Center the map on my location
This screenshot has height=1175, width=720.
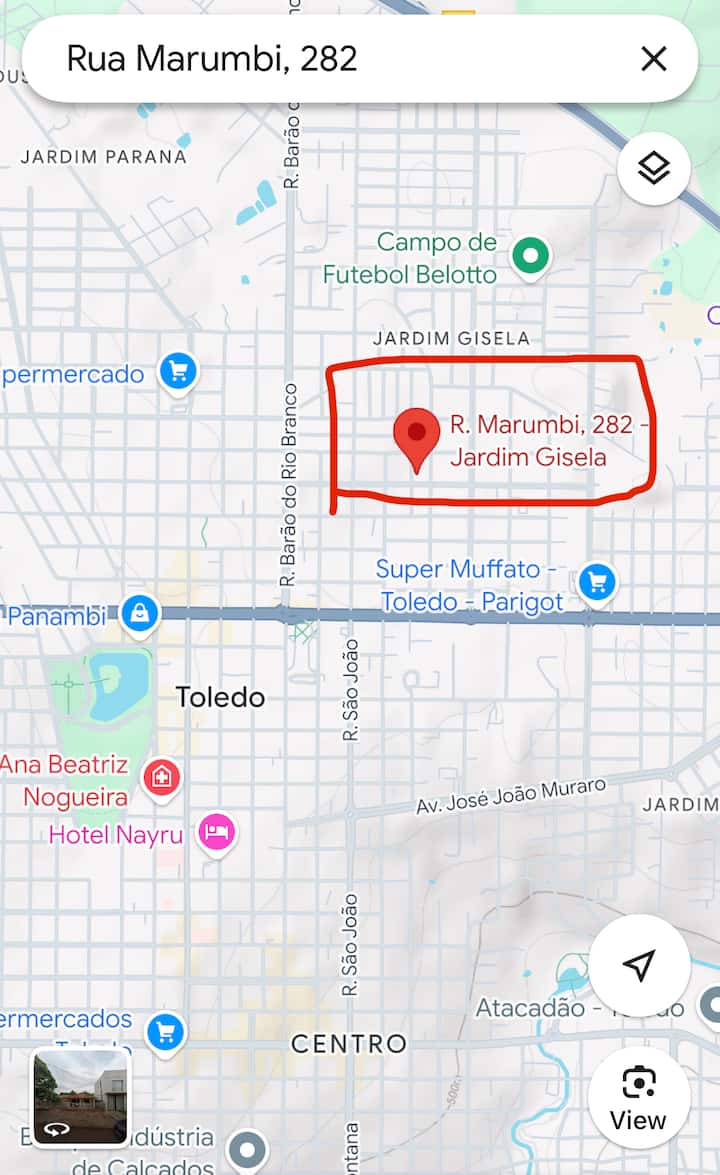[639, 965]
